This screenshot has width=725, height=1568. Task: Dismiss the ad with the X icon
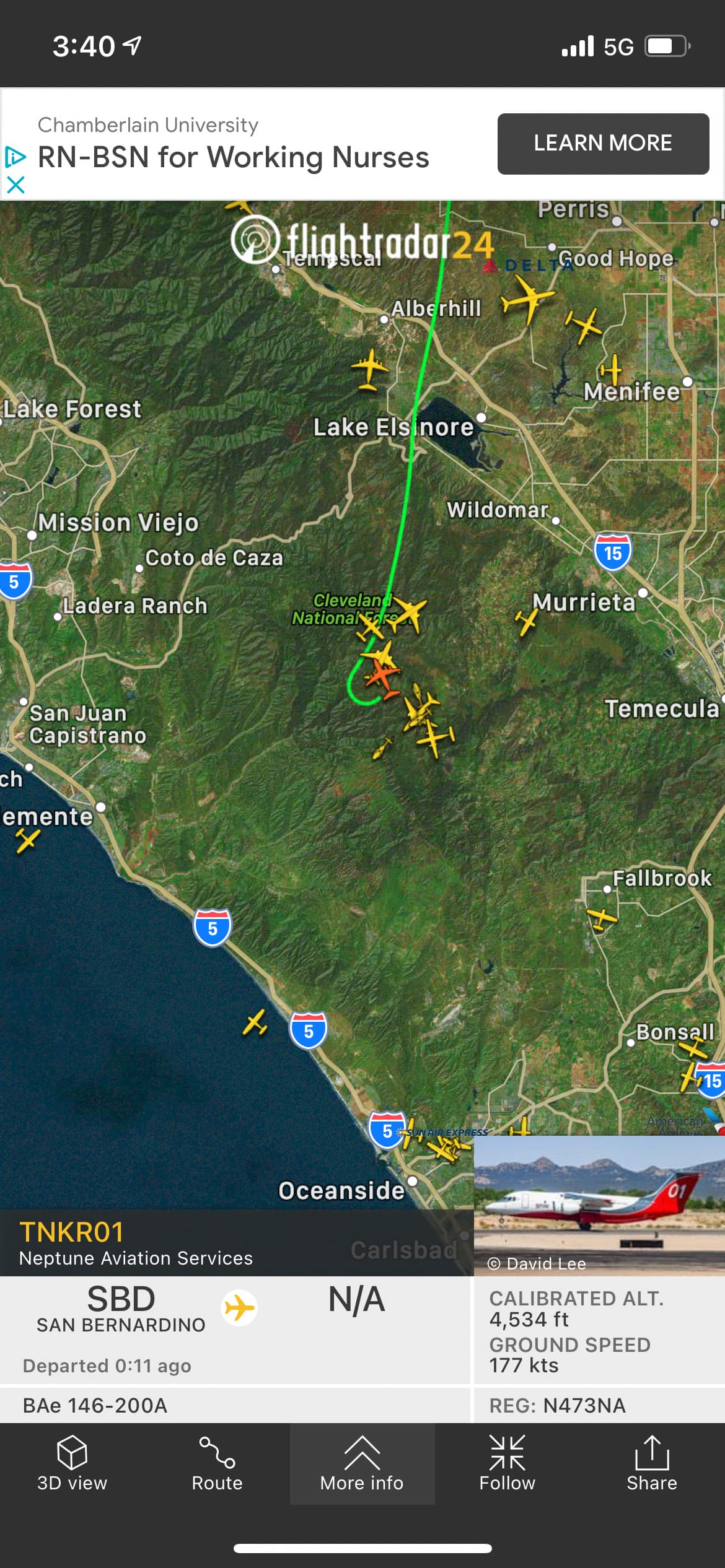[15, 185]
